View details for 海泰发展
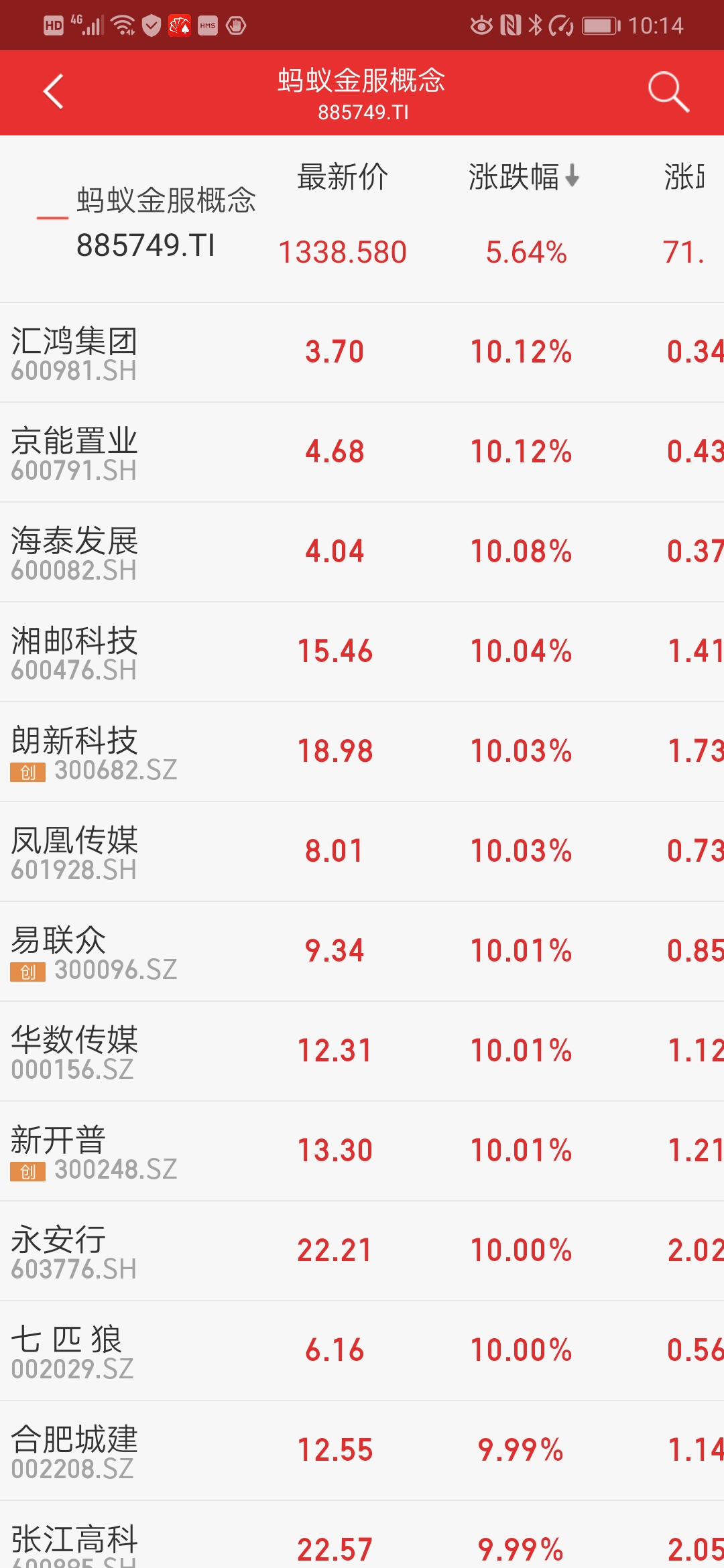This screenshot has width=724, height=1568. pos(362,552)
